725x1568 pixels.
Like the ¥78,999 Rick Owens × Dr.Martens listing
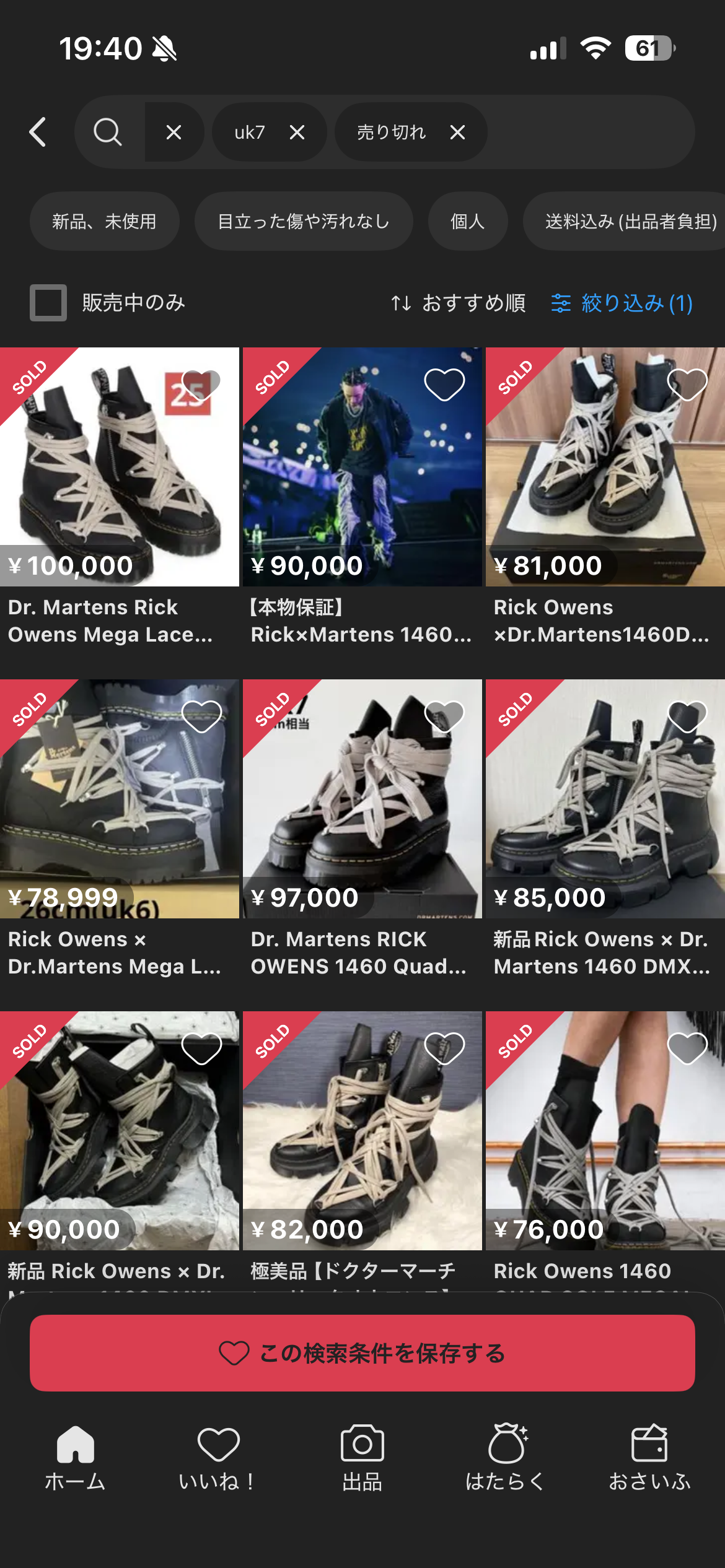tap(201, 716)
